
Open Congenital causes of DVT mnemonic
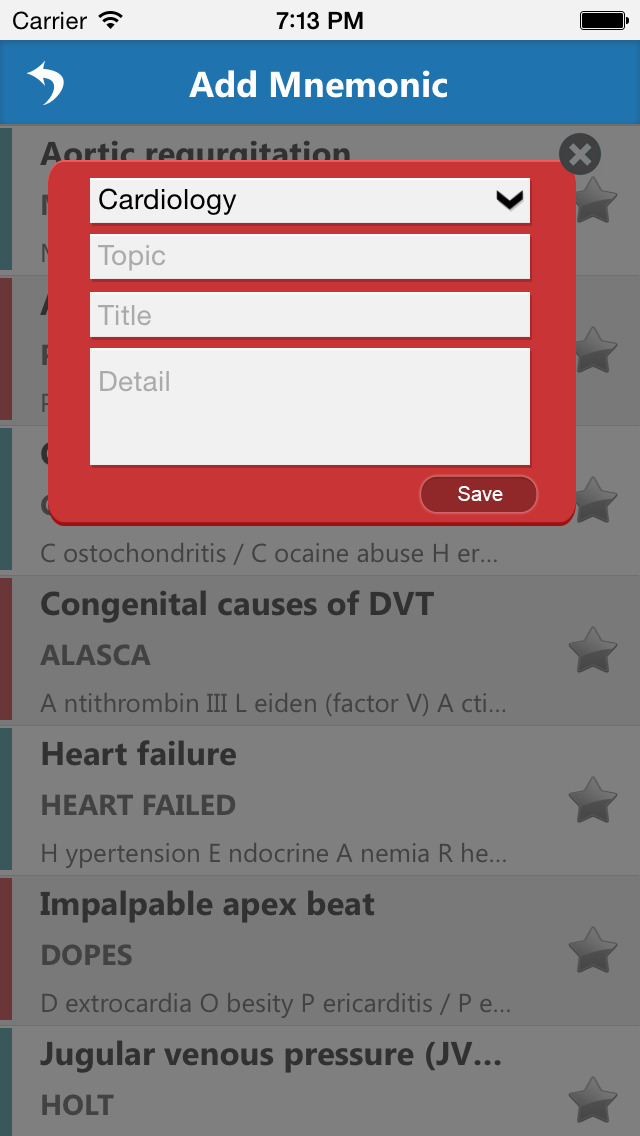coord(280,652)
